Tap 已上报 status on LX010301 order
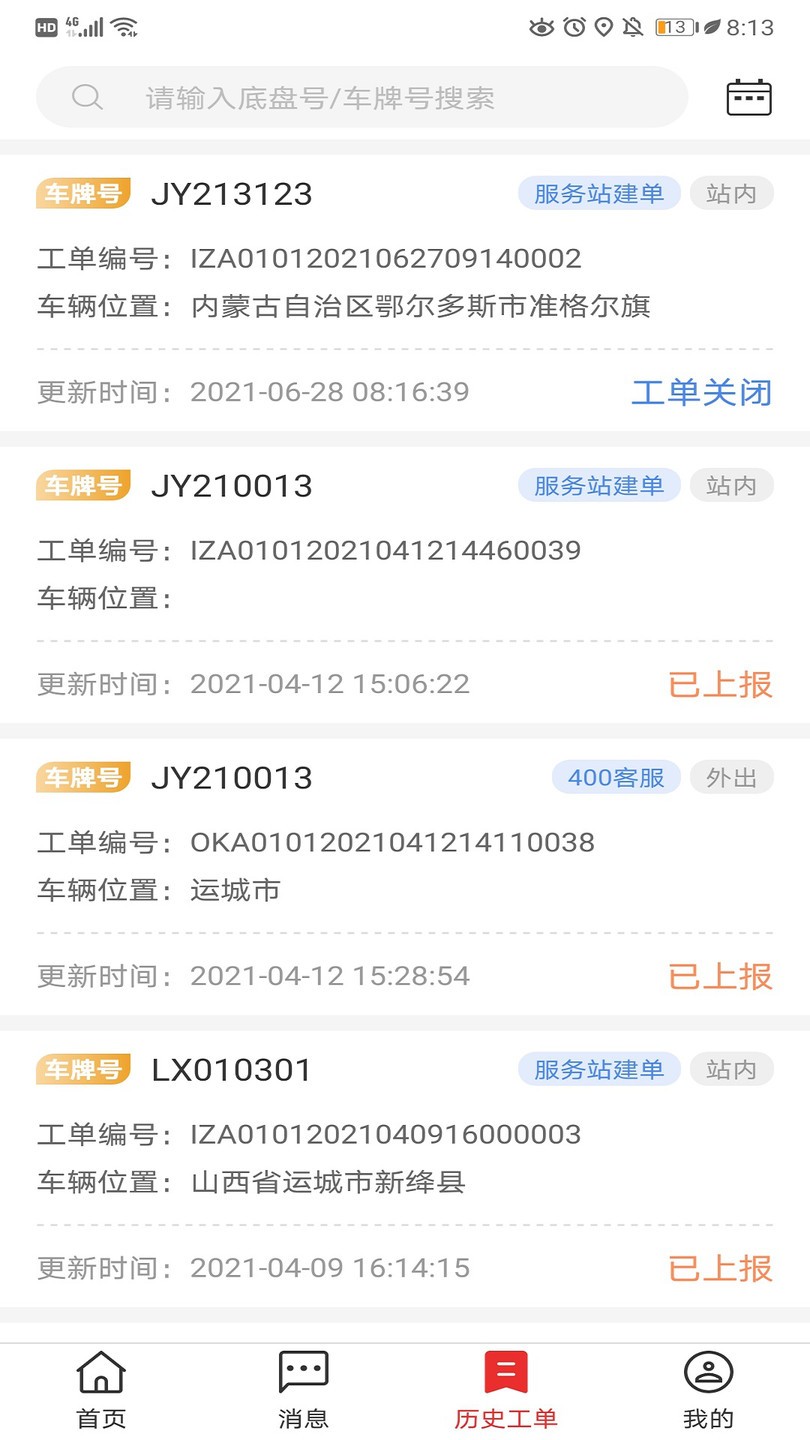810x1440 pixels. tap(718, 1268)
